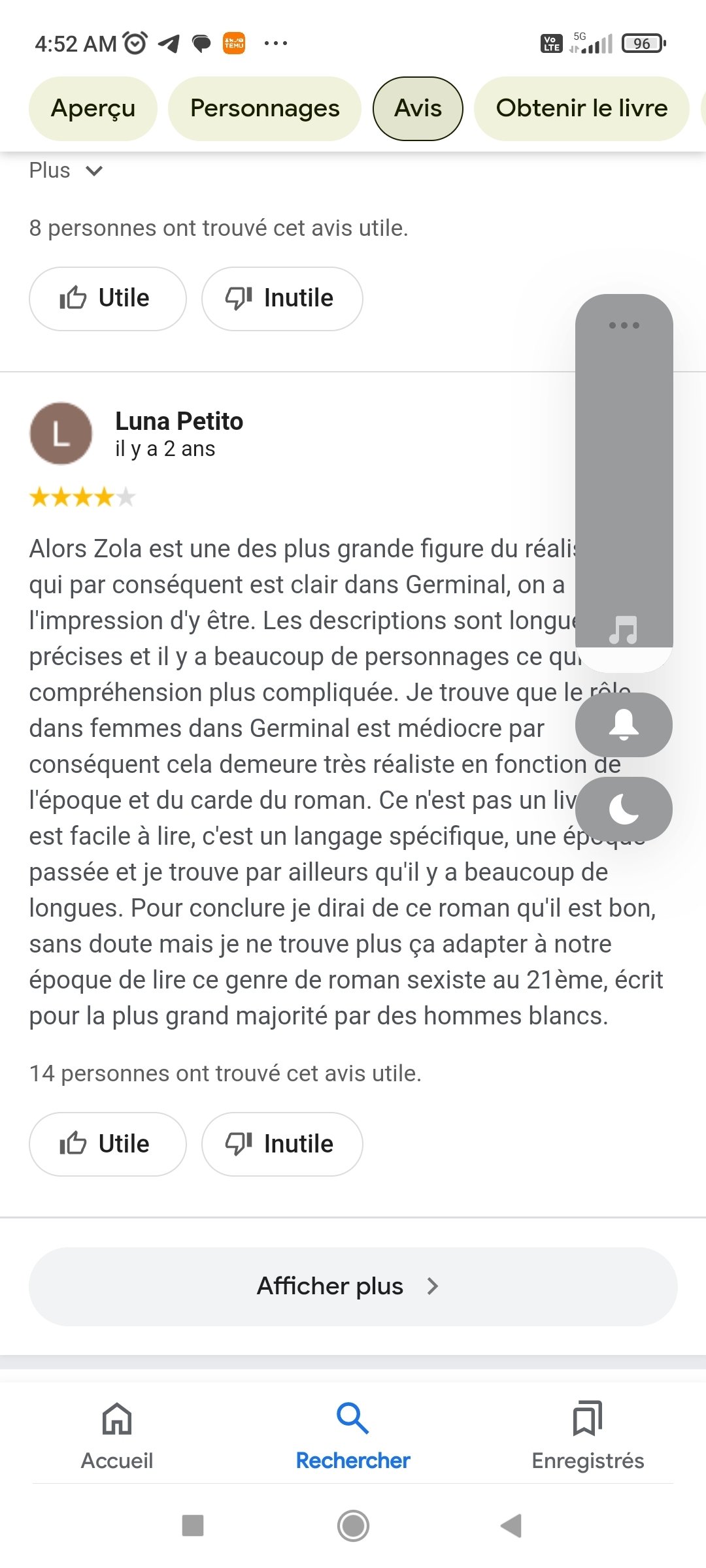
Task: Tap Afficher plus to load reviews
Action: click(353, 1286)
